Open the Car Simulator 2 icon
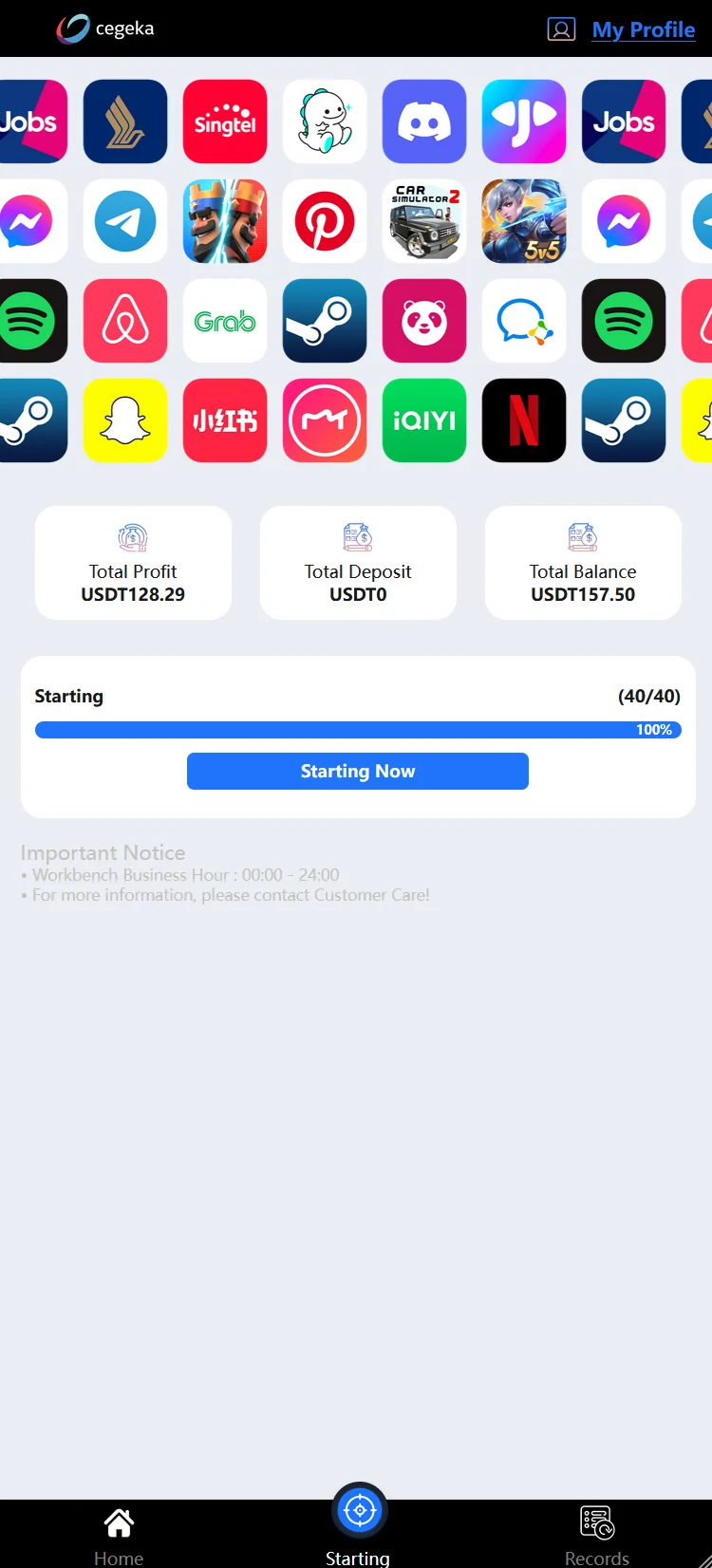This screenshot has width=712, height=1568. 424,221
